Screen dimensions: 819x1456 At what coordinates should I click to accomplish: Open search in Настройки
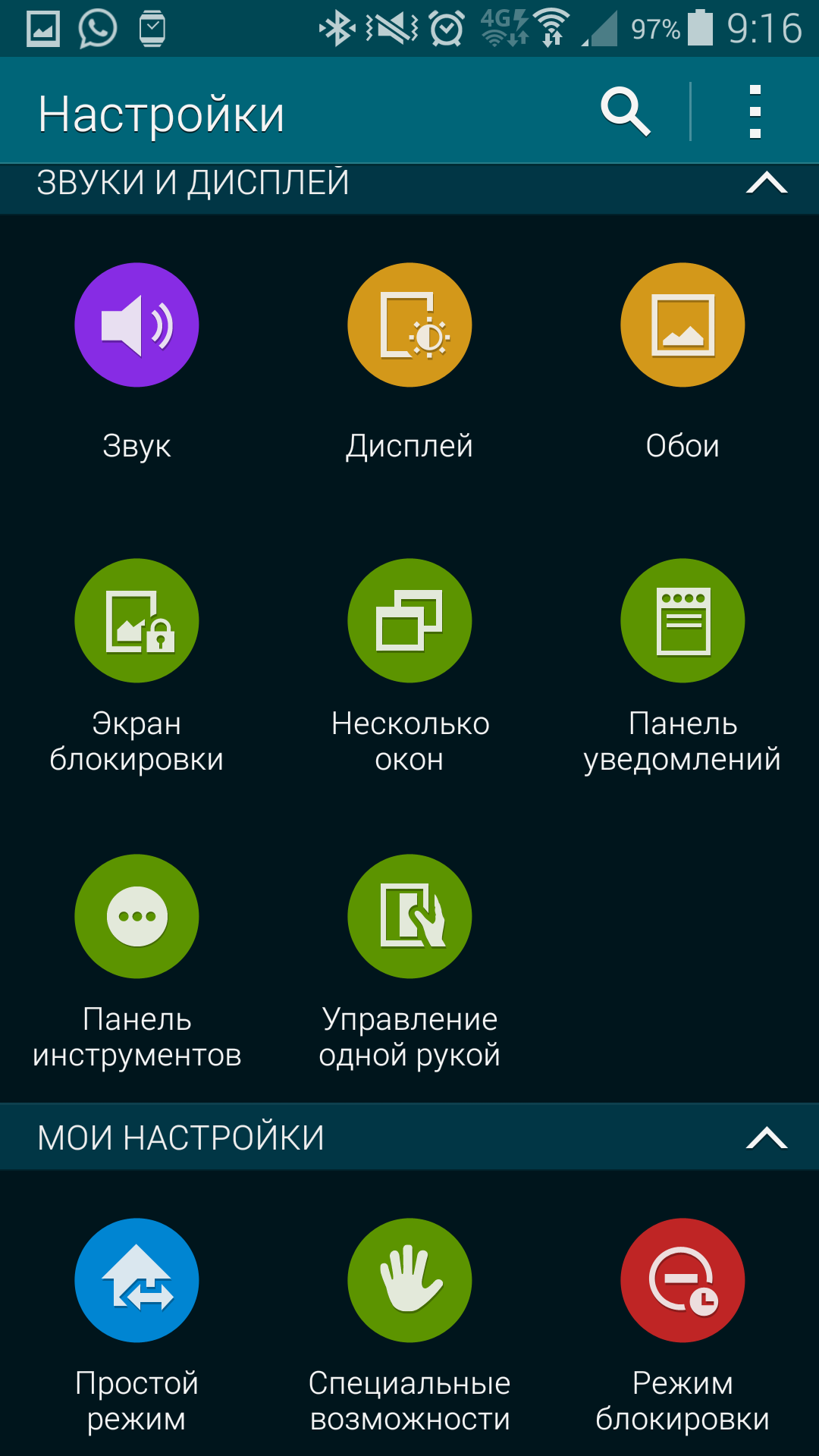[x=626, y=112]
